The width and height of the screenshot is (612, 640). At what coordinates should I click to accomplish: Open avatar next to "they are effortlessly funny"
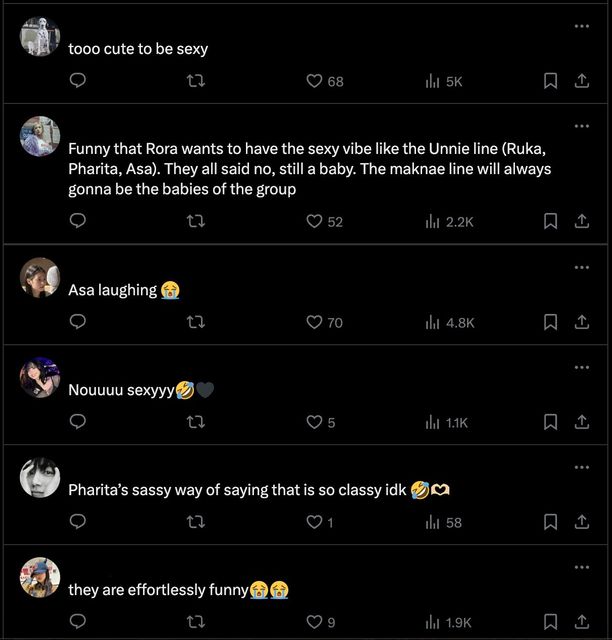coord(40,577)
